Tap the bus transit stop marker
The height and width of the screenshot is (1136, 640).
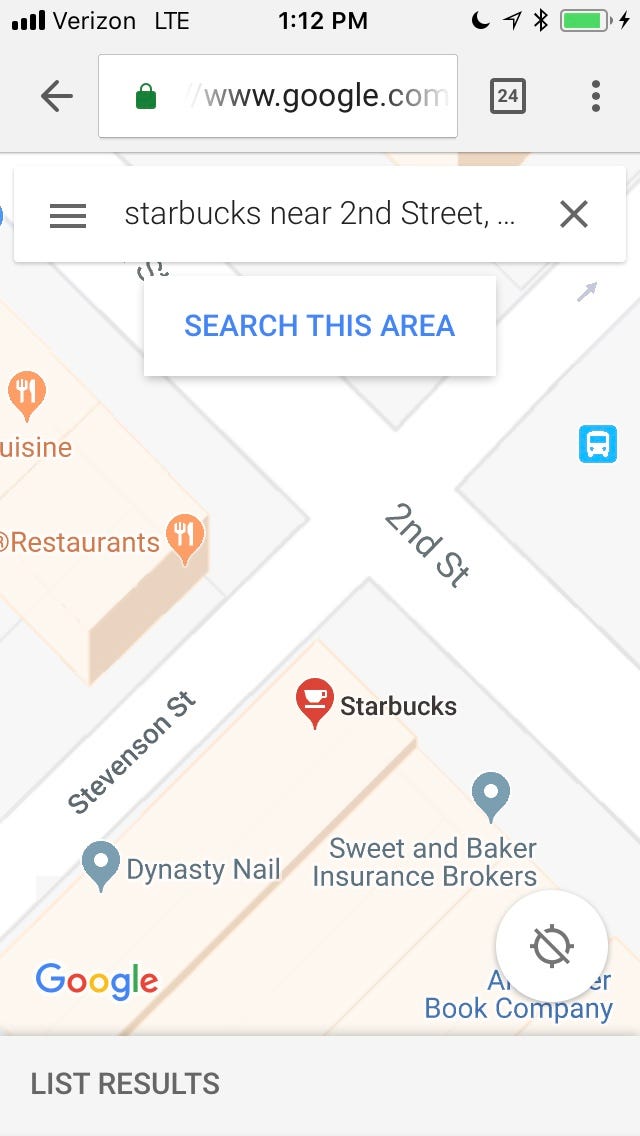tap(598, 443)
